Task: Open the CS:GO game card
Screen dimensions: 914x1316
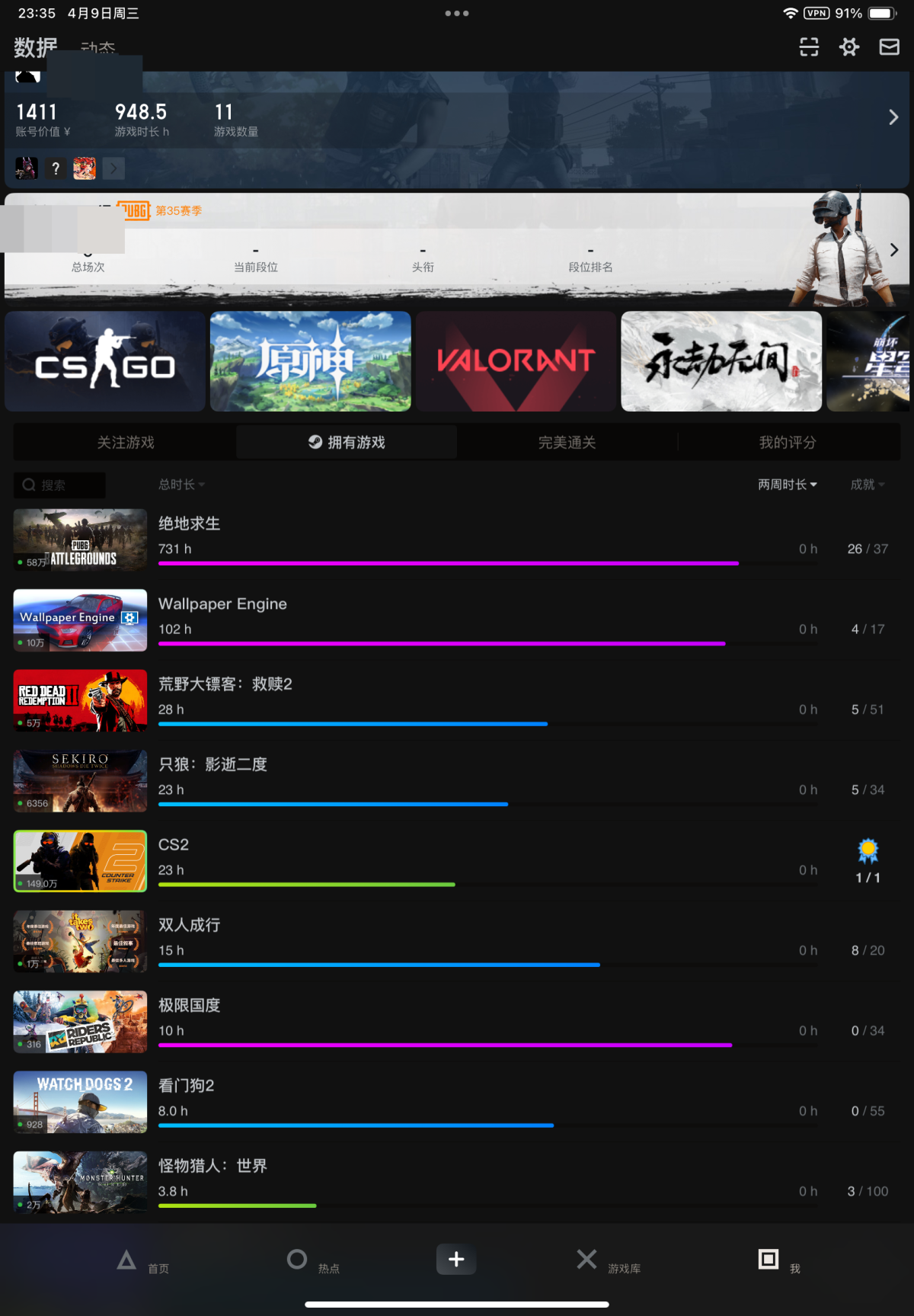Action: click(105, 361)
